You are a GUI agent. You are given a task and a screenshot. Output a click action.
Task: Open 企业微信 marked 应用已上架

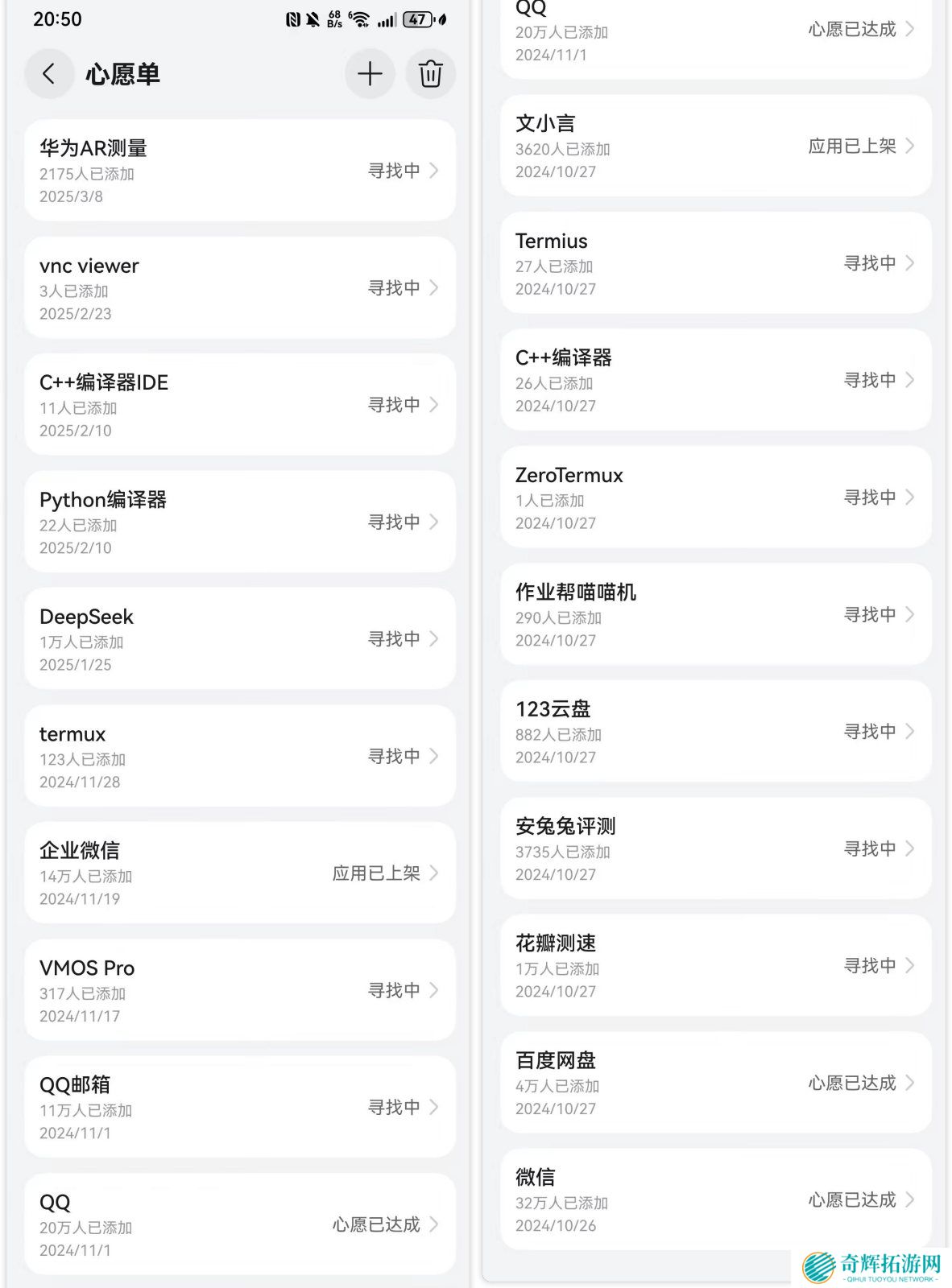(x=239, y=873)
